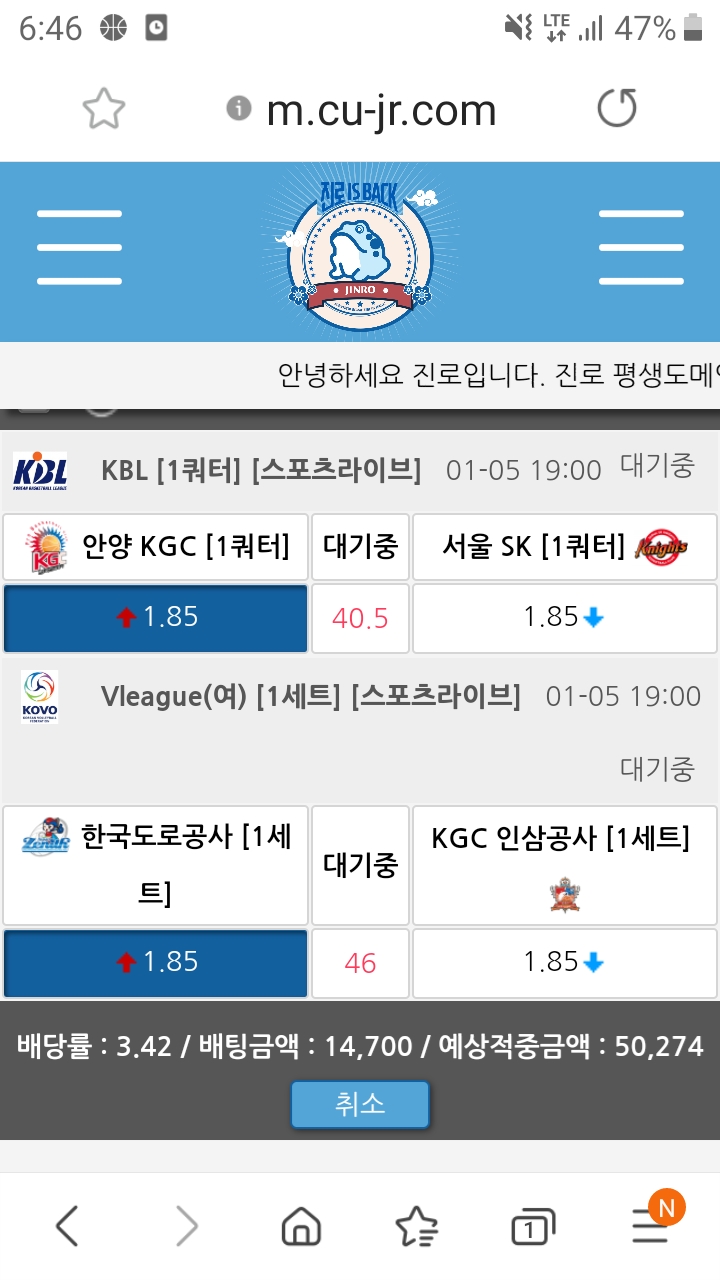
Task: Open the browser bookmarks list
Action: coord(416,1226)
